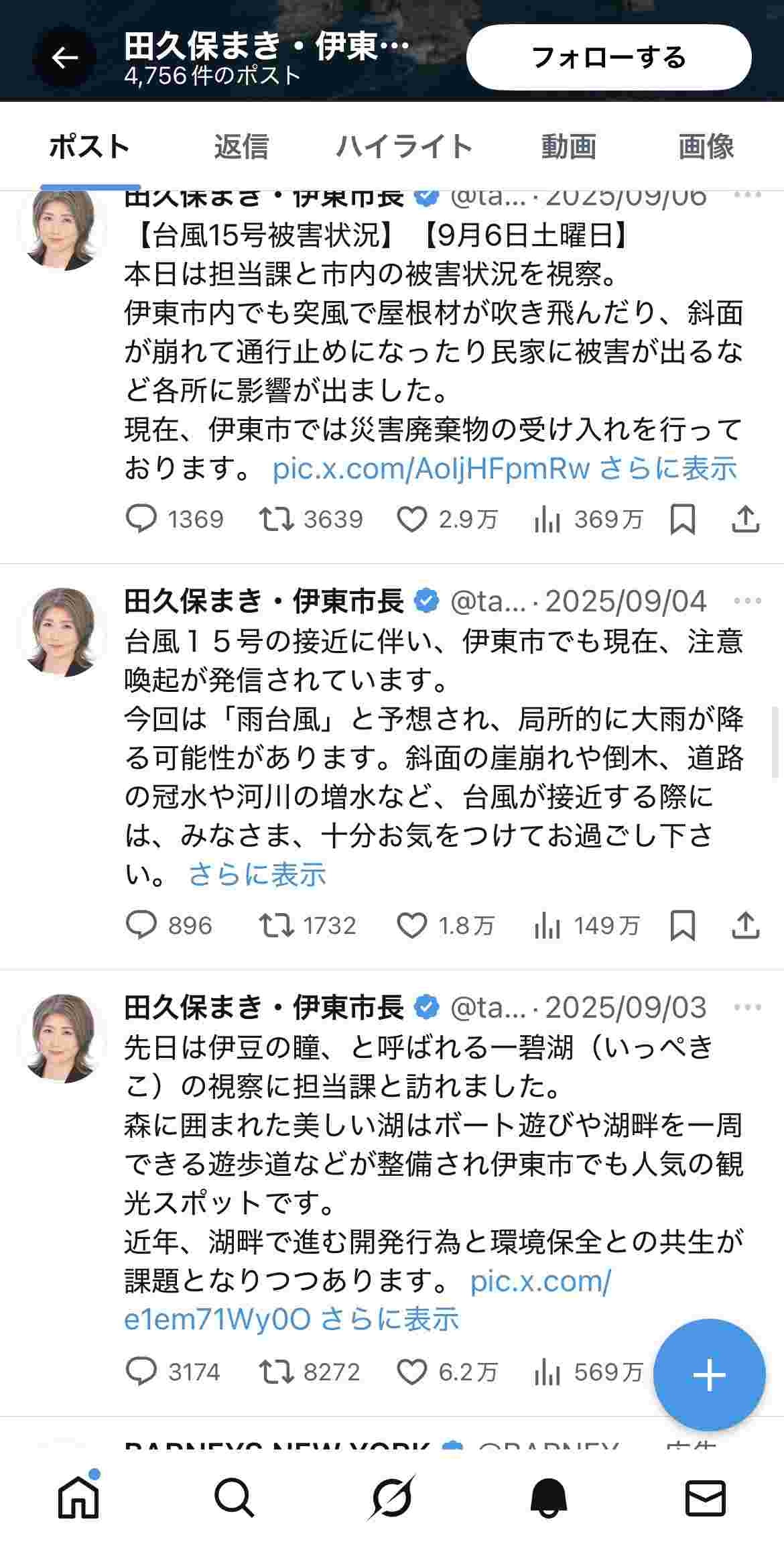Switch to the ハイライト tab
Viewport: 784px width, 1546px height.
pyautogui.click(x=405, y=146)
